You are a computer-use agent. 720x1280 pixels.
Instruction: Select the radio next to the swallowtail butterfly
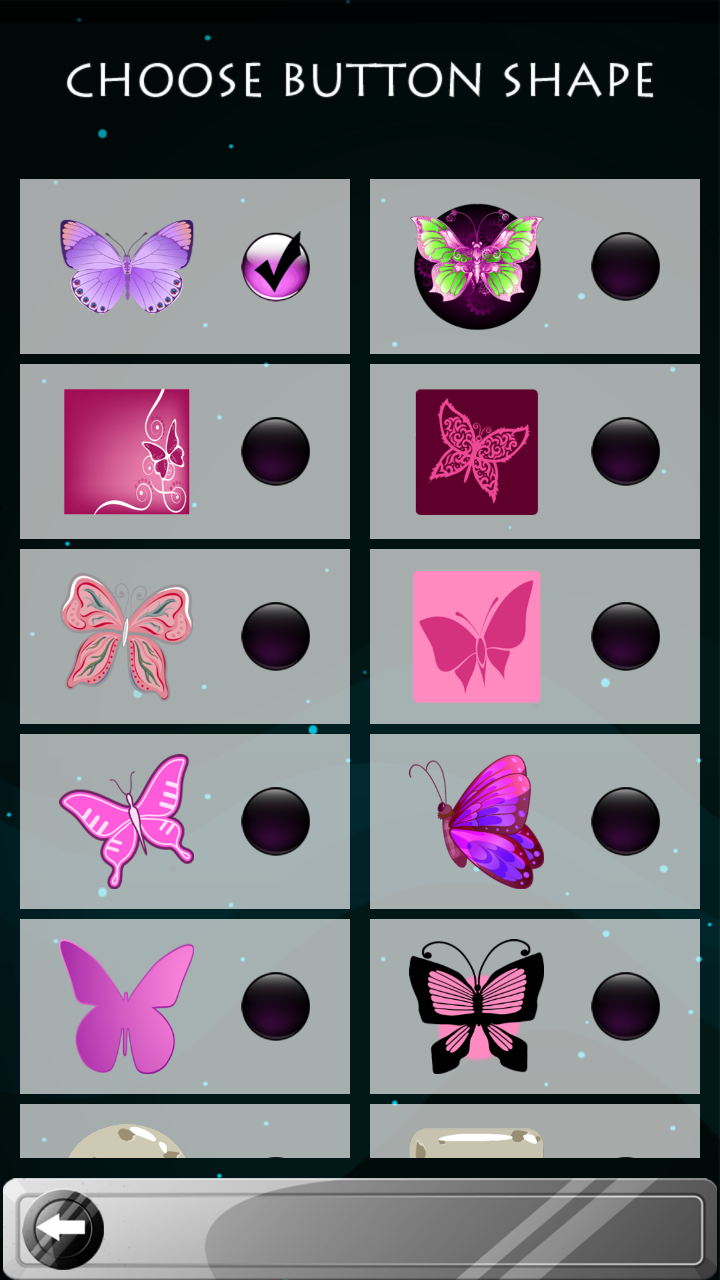pos(277,822)
